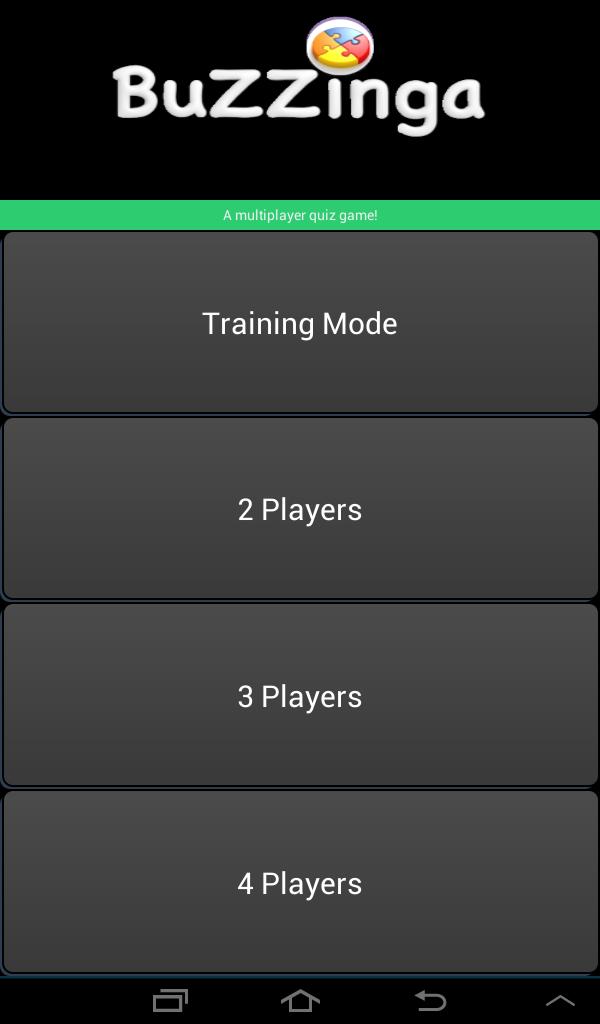Choose the 3 Players option

click(x=300, y=696)
